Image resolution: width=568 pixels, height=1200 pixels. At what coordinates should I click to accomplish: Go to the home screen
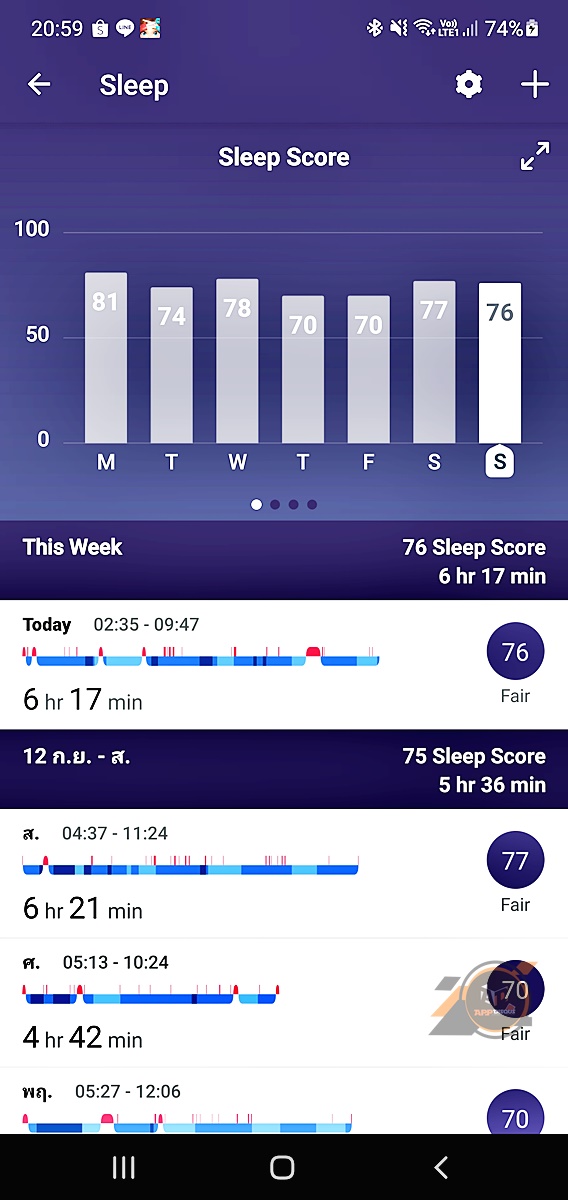click(x=283, y=1167)
